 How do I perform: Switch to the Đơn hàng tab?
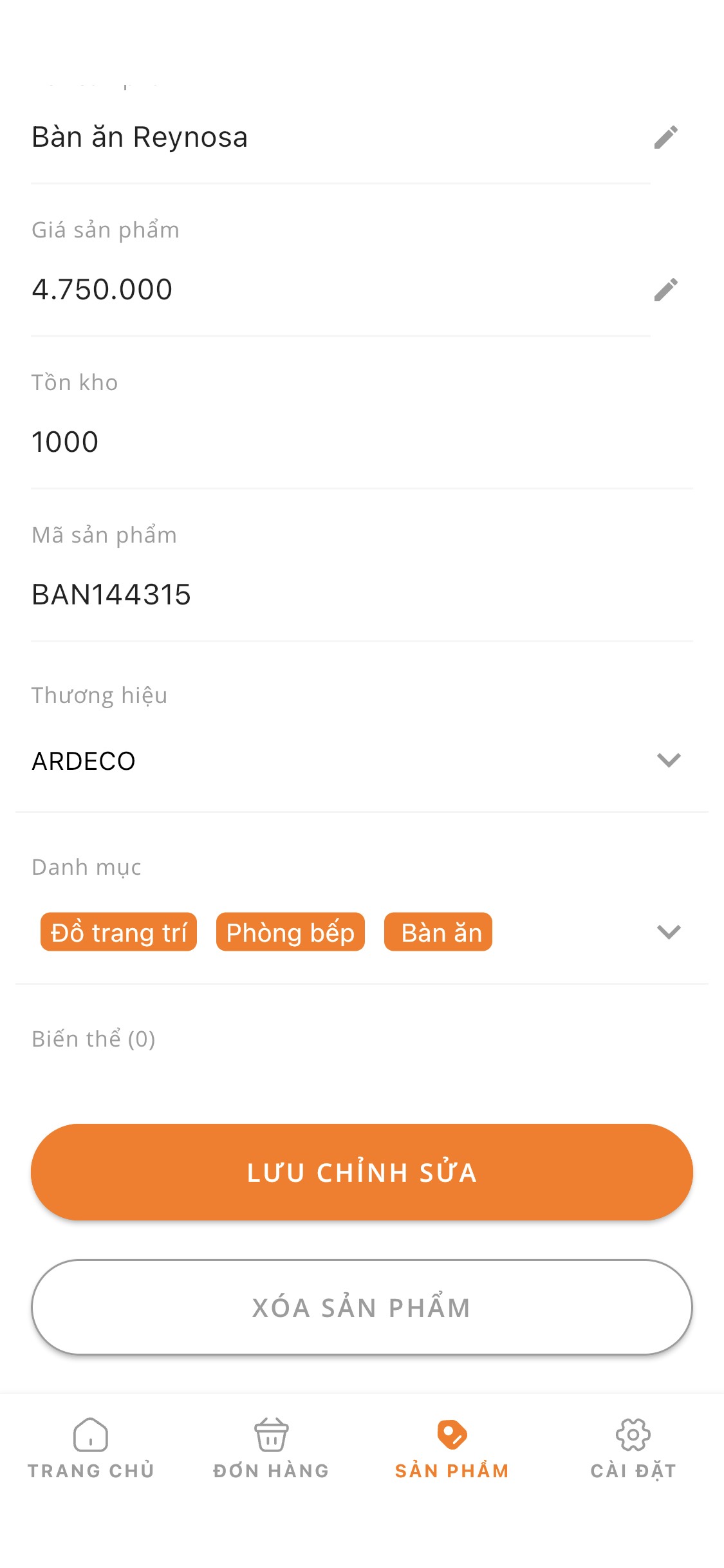tap(272, 1448)
